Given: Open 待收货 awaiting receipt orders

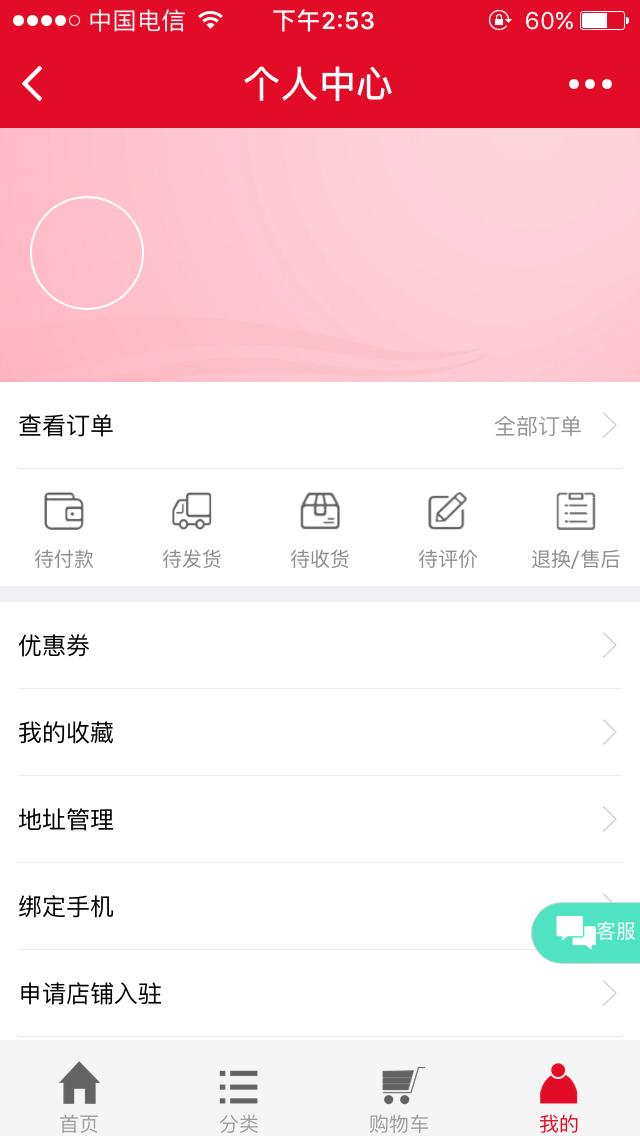Looking at the screenshot, I should tap(320, 530).
